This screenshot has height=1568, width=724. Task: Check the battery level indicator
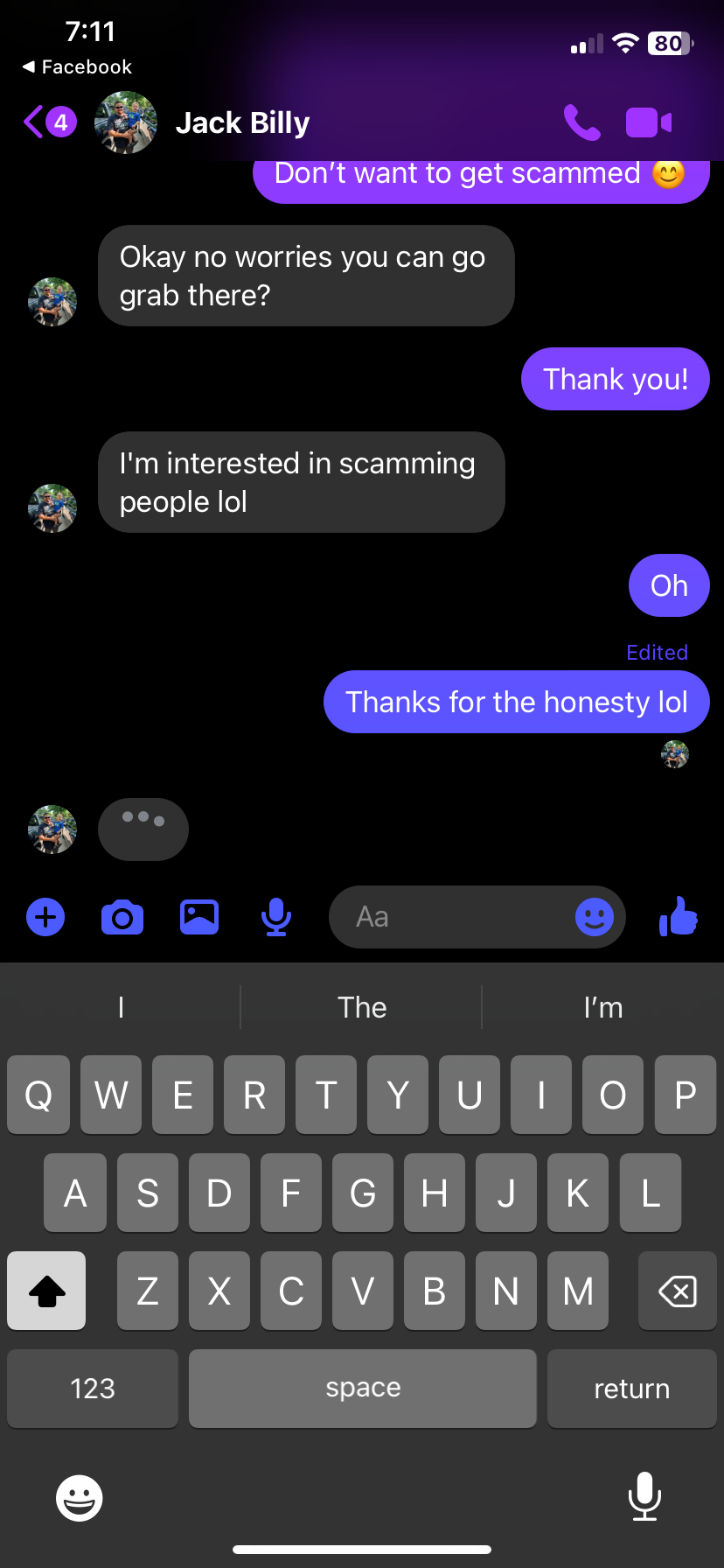point(668,44)
